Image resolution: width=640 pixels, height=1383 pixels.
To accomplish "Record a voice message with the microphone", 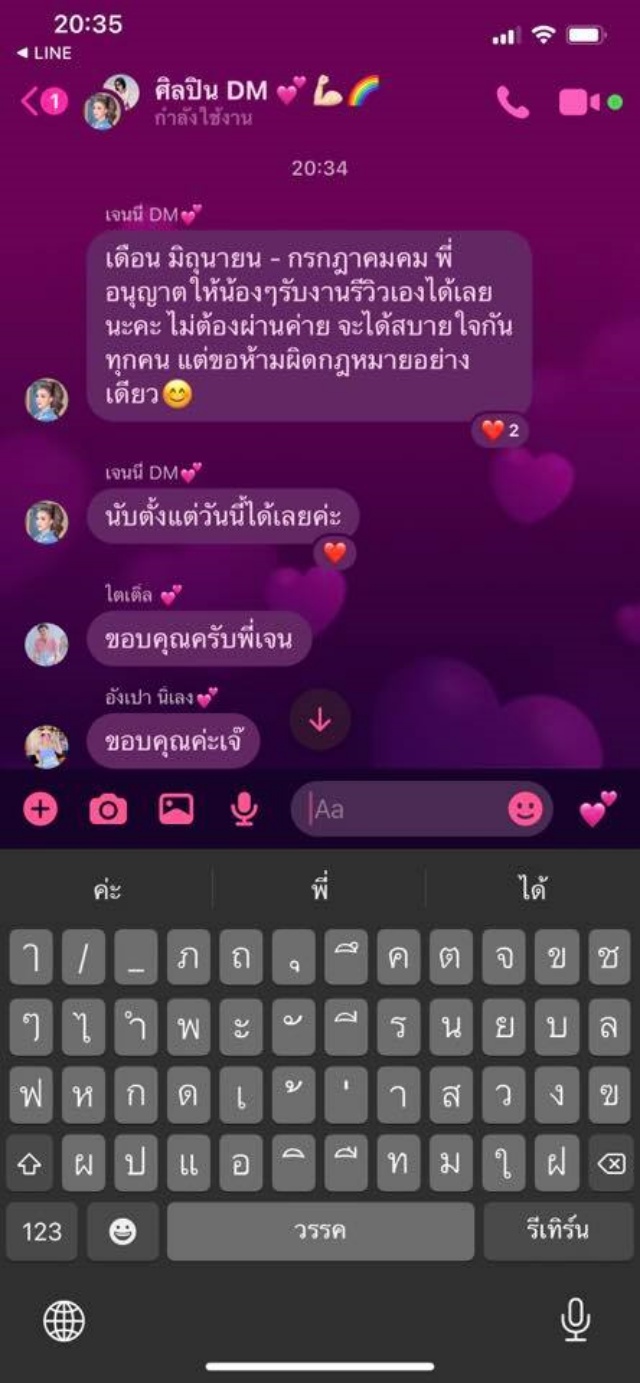I will (x=243, y=809).
